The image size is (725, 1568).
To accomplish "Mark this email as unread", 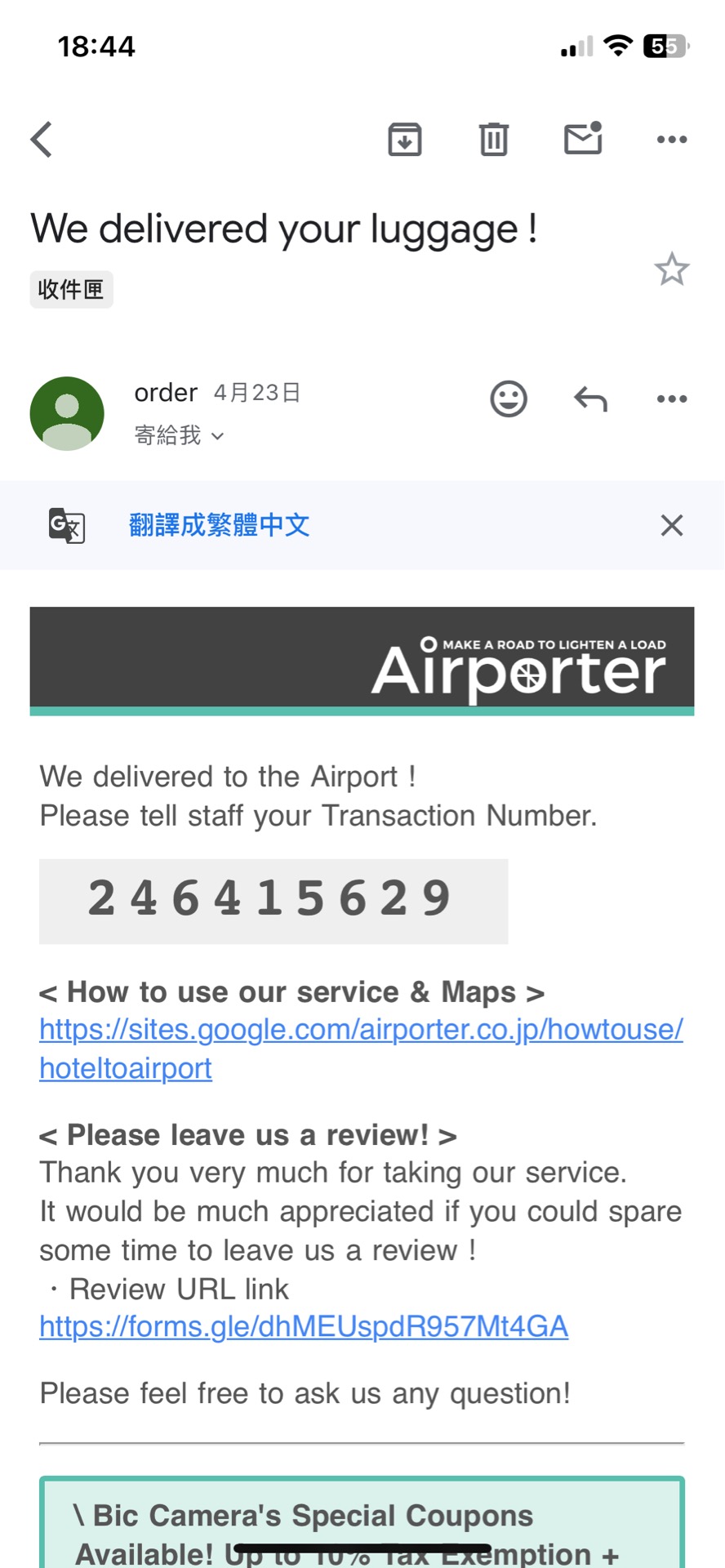I will click(x=583, y=140).
